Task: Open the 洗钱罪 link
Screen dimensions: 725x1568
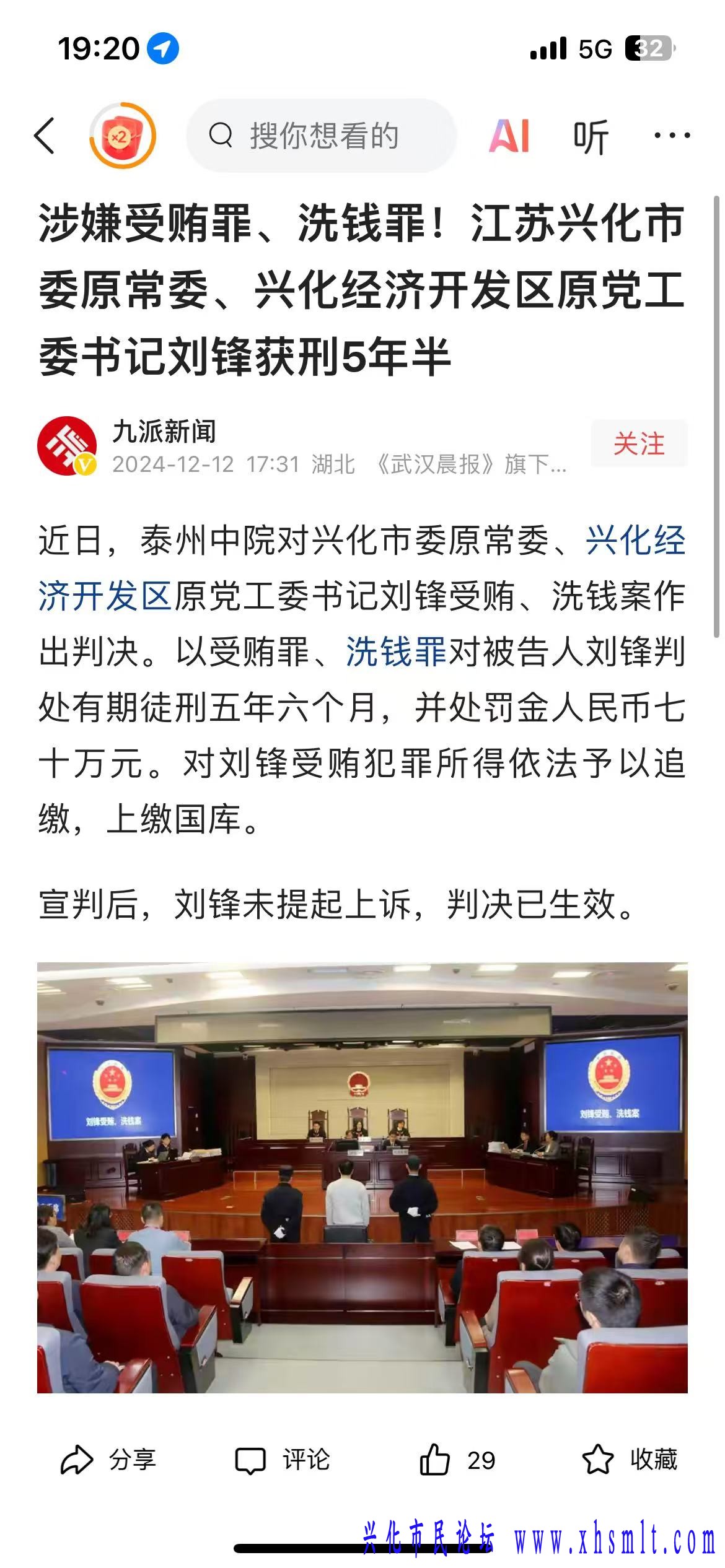Action: pyautogui.click(x=395, y=651)
